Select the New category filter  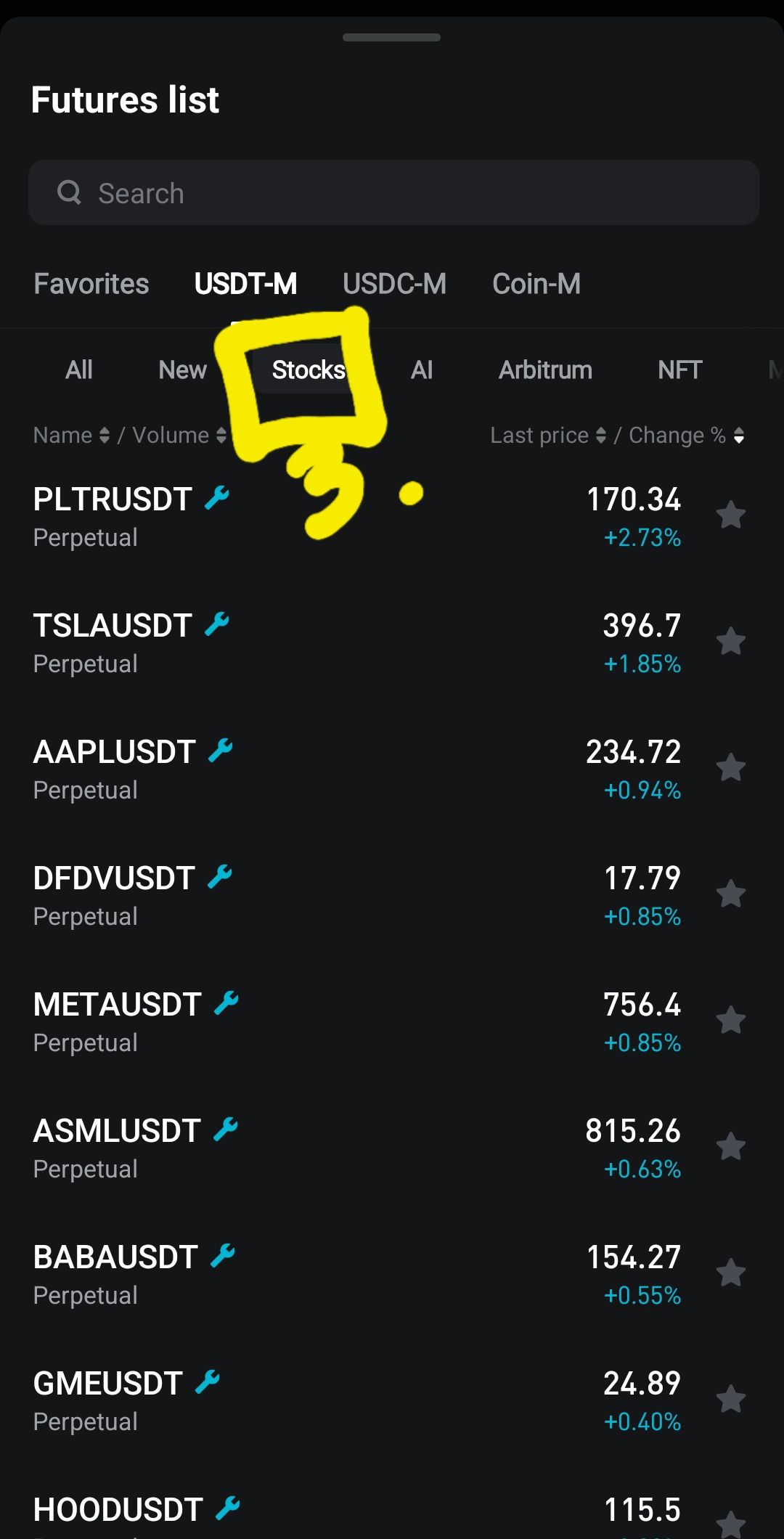click(x=182, y=370)
